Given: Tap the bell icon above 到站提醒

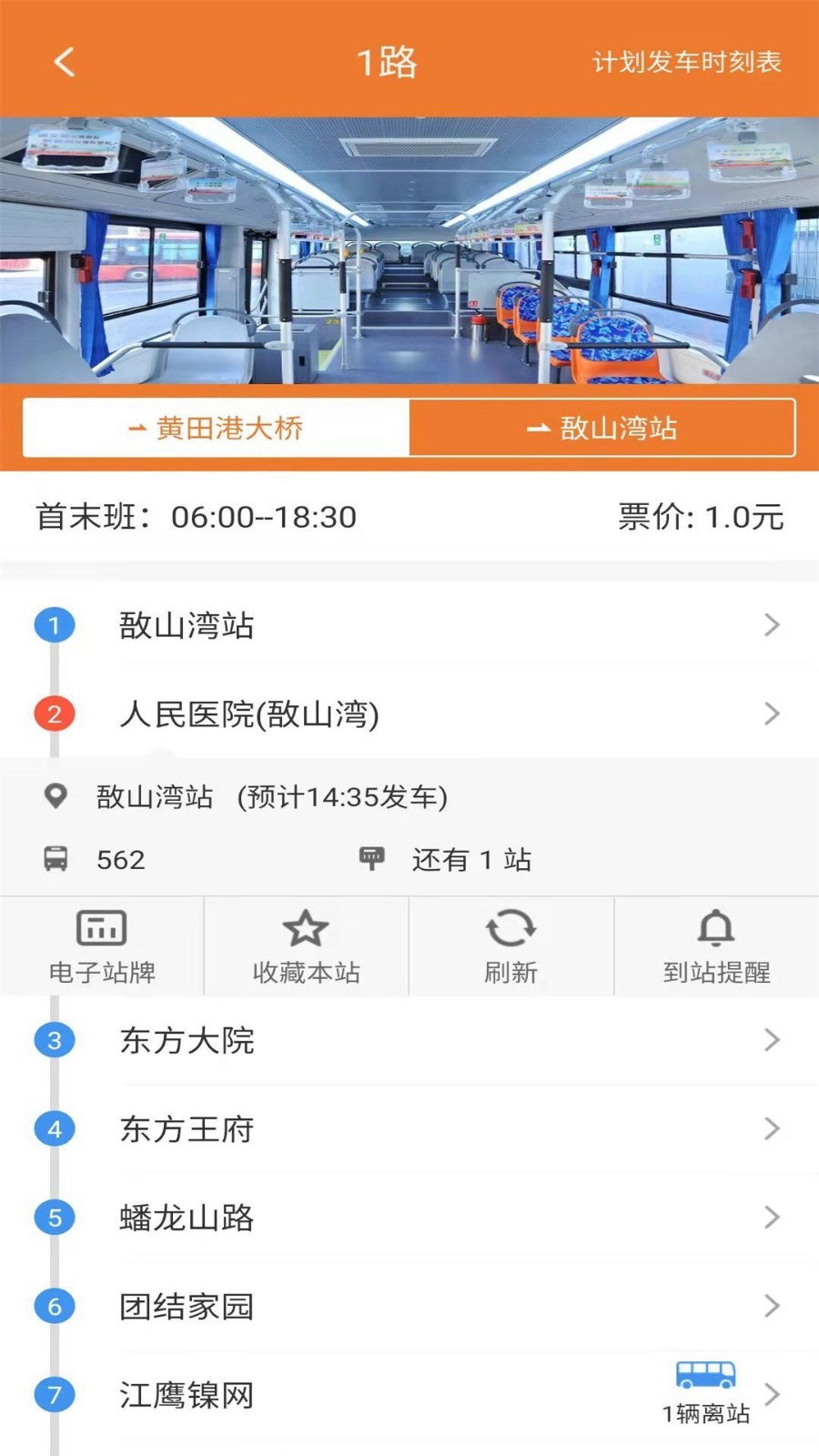Looking at the screenshot, I should (x=716, y=928).
